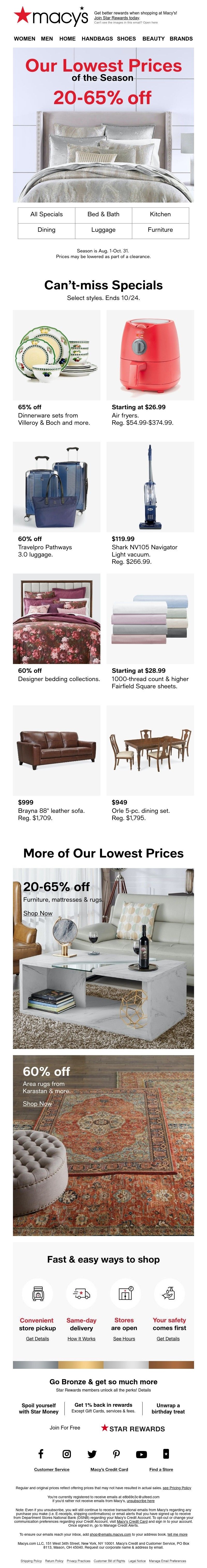This screenshot has height=1568, width=207.
Task: Visit Macy's YouTube channel
Action: pos(141,1454)
